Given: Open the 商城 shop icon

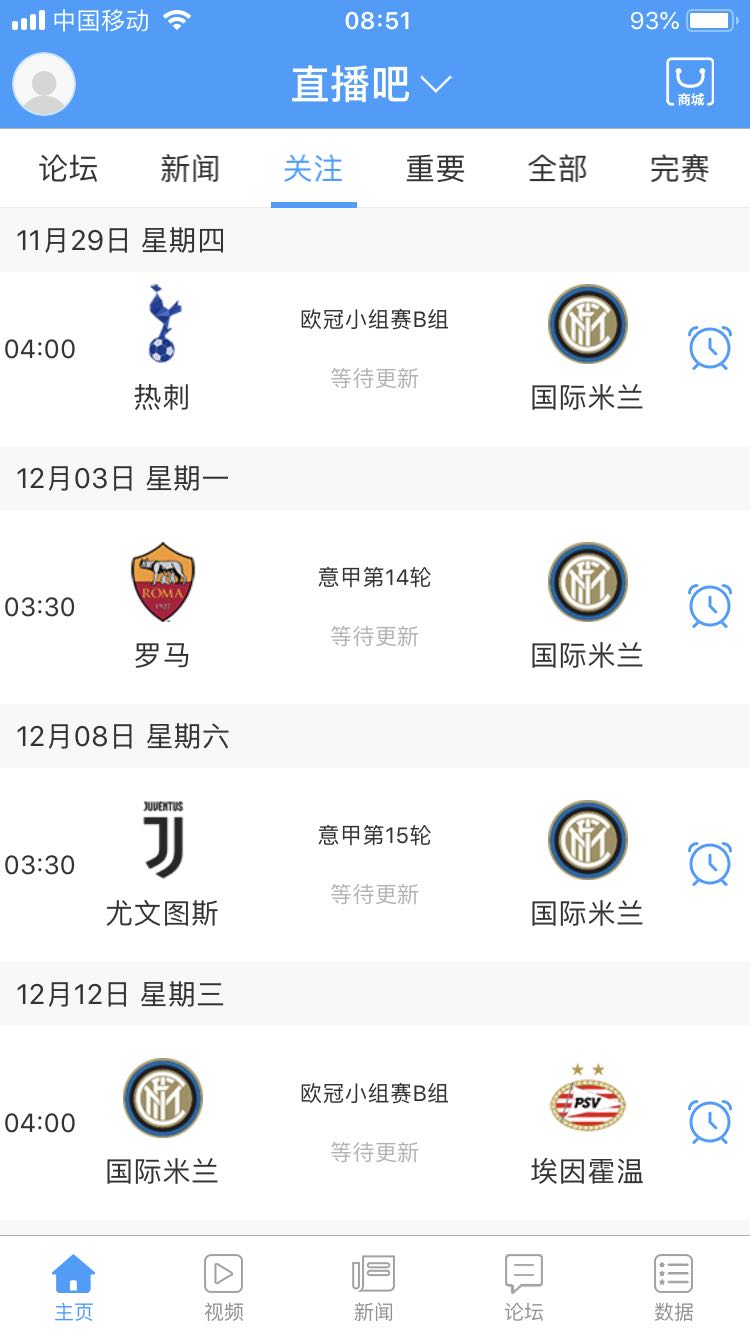Looking at the screenshot, I should [x=690, y=82].
